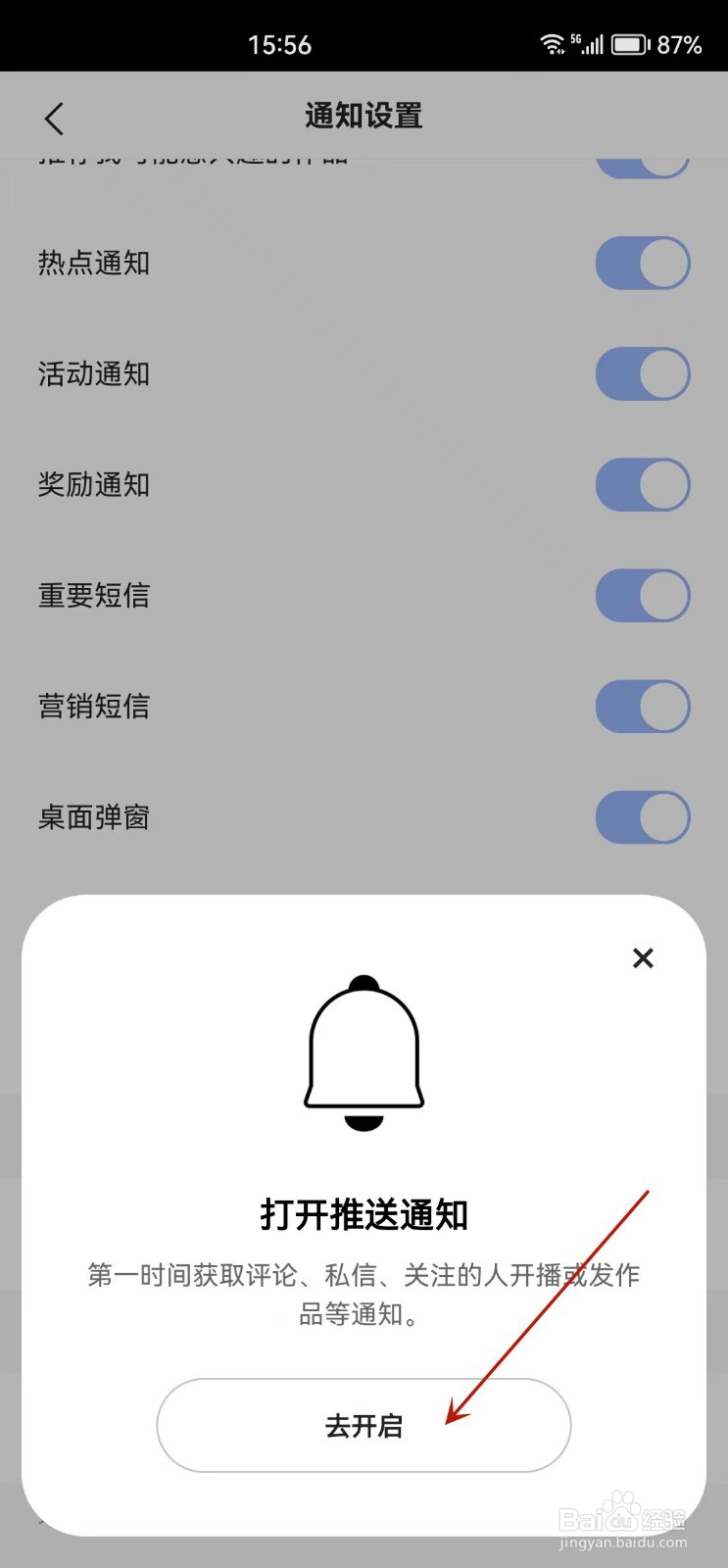The width and height of the screenshot is (728, 1568).
Task: Tap the 去开启 button
Action: tap(364, 1425)
